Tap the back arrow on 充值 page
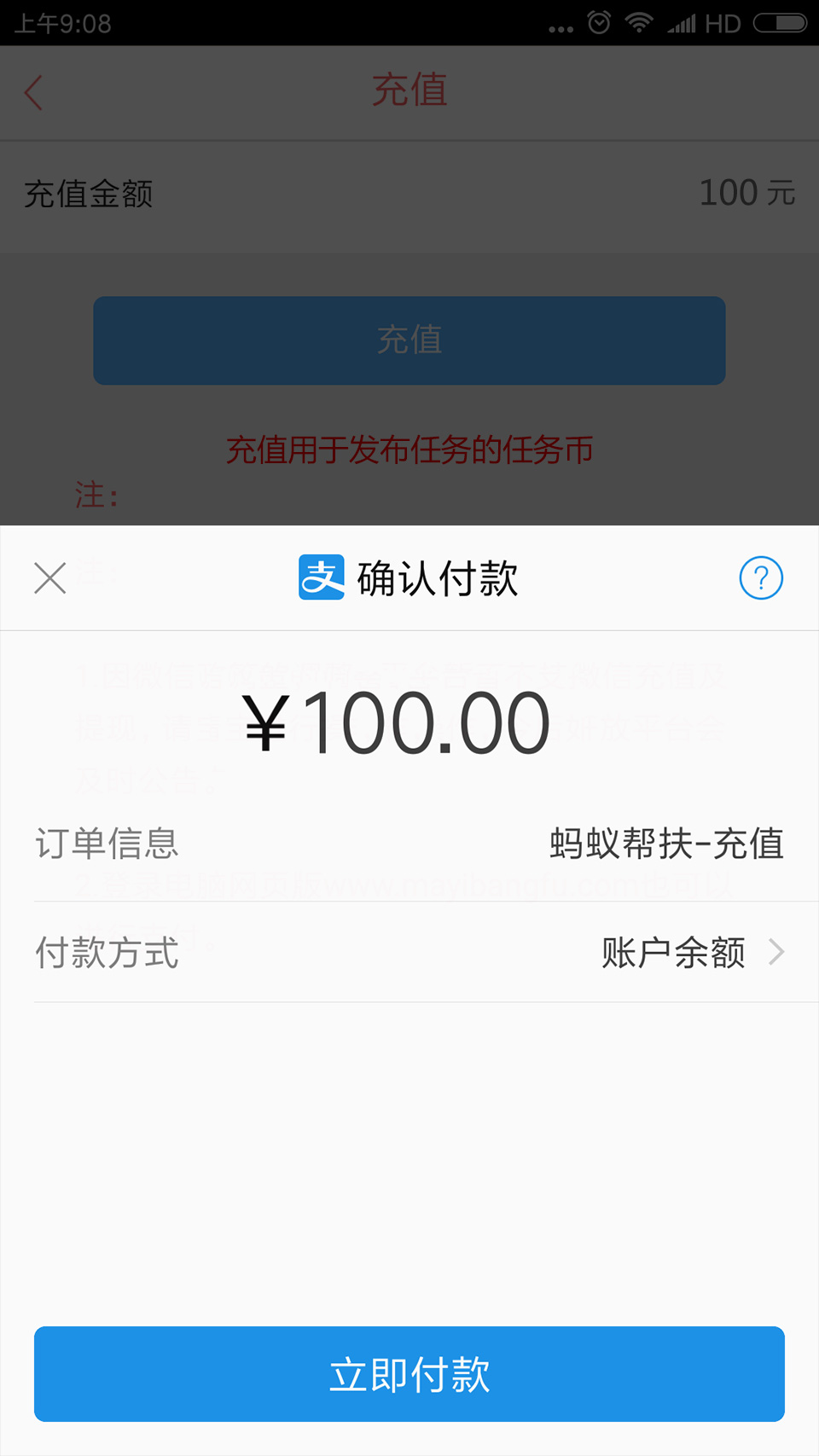This screenshot has width=819, height=1456. pos(32,92)
